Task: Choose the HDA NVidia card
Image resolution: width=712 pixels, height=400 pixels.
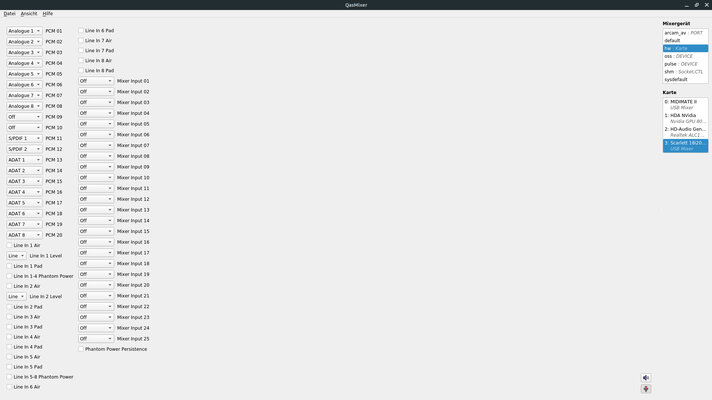Action: click(686, 117)
